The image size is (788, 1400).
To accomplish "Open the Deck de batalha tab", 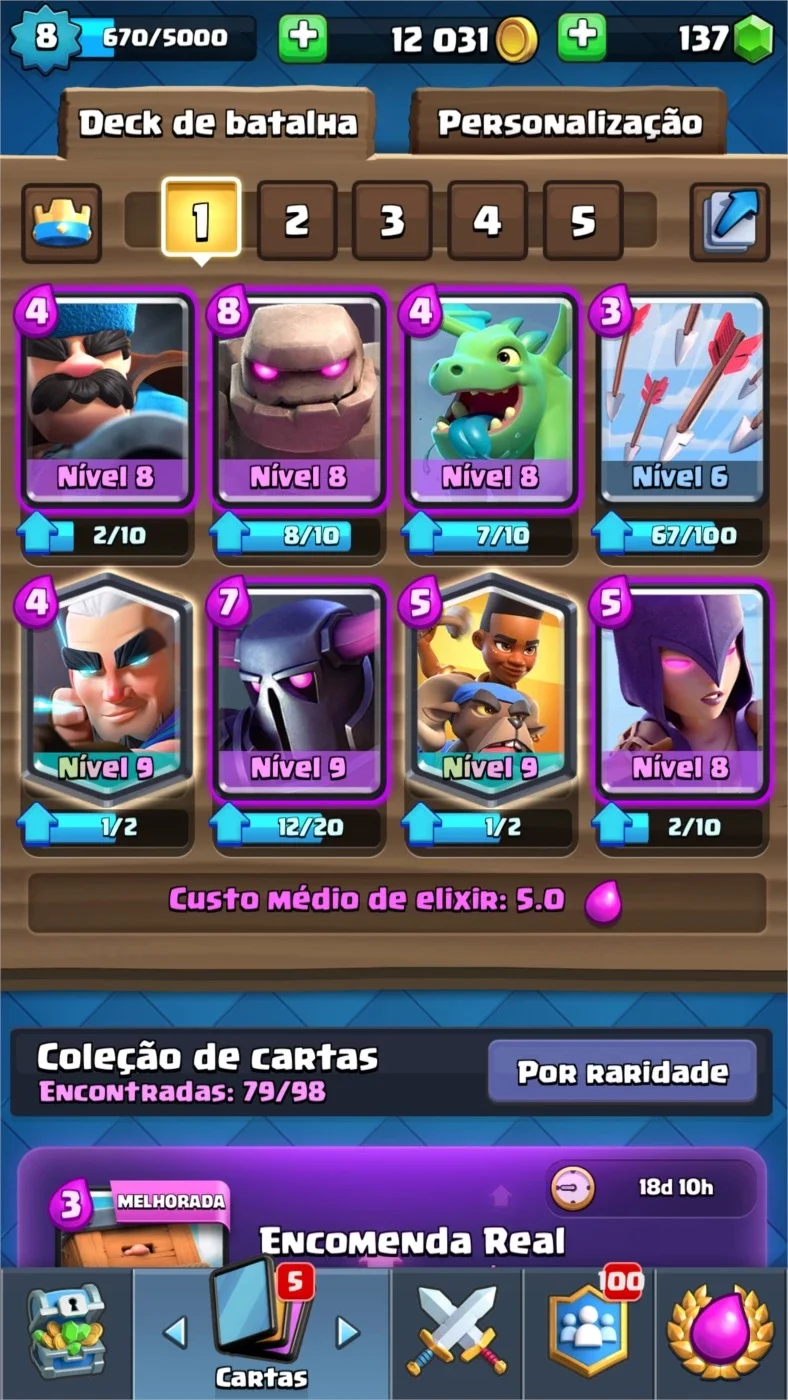I will (217, 124).
